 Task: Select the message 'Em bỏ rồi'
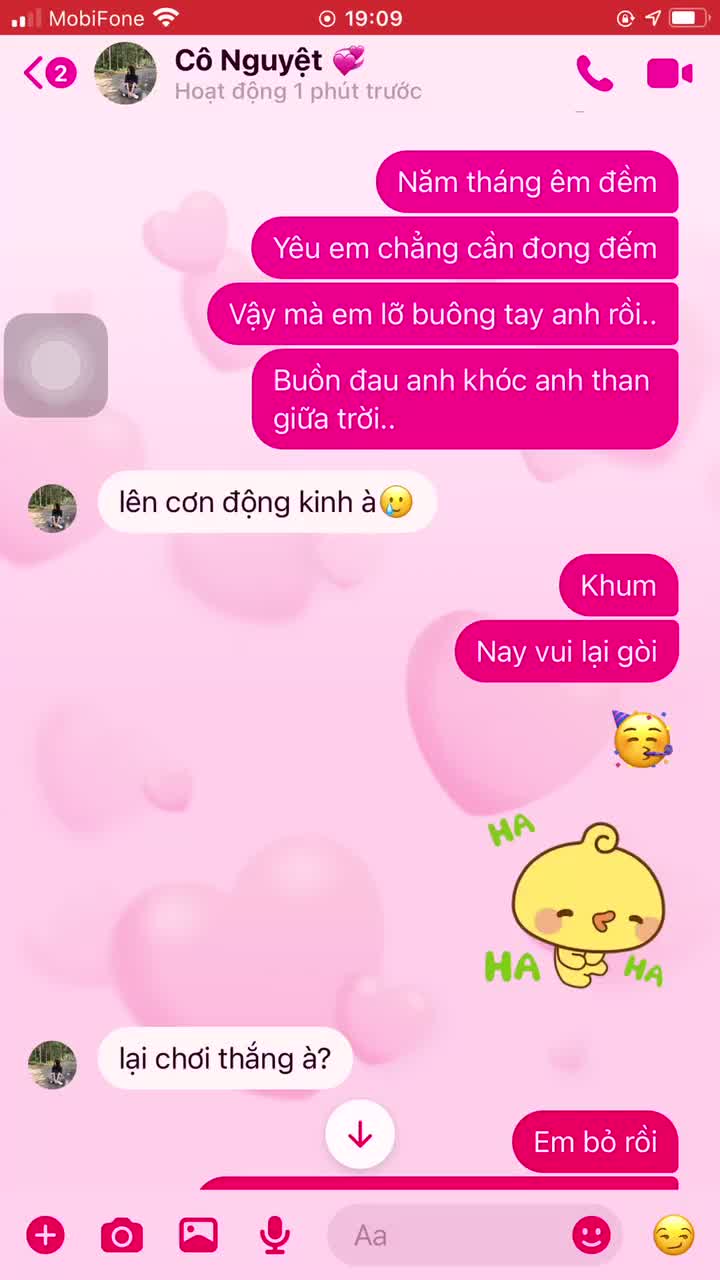[x=595, y=1142]
